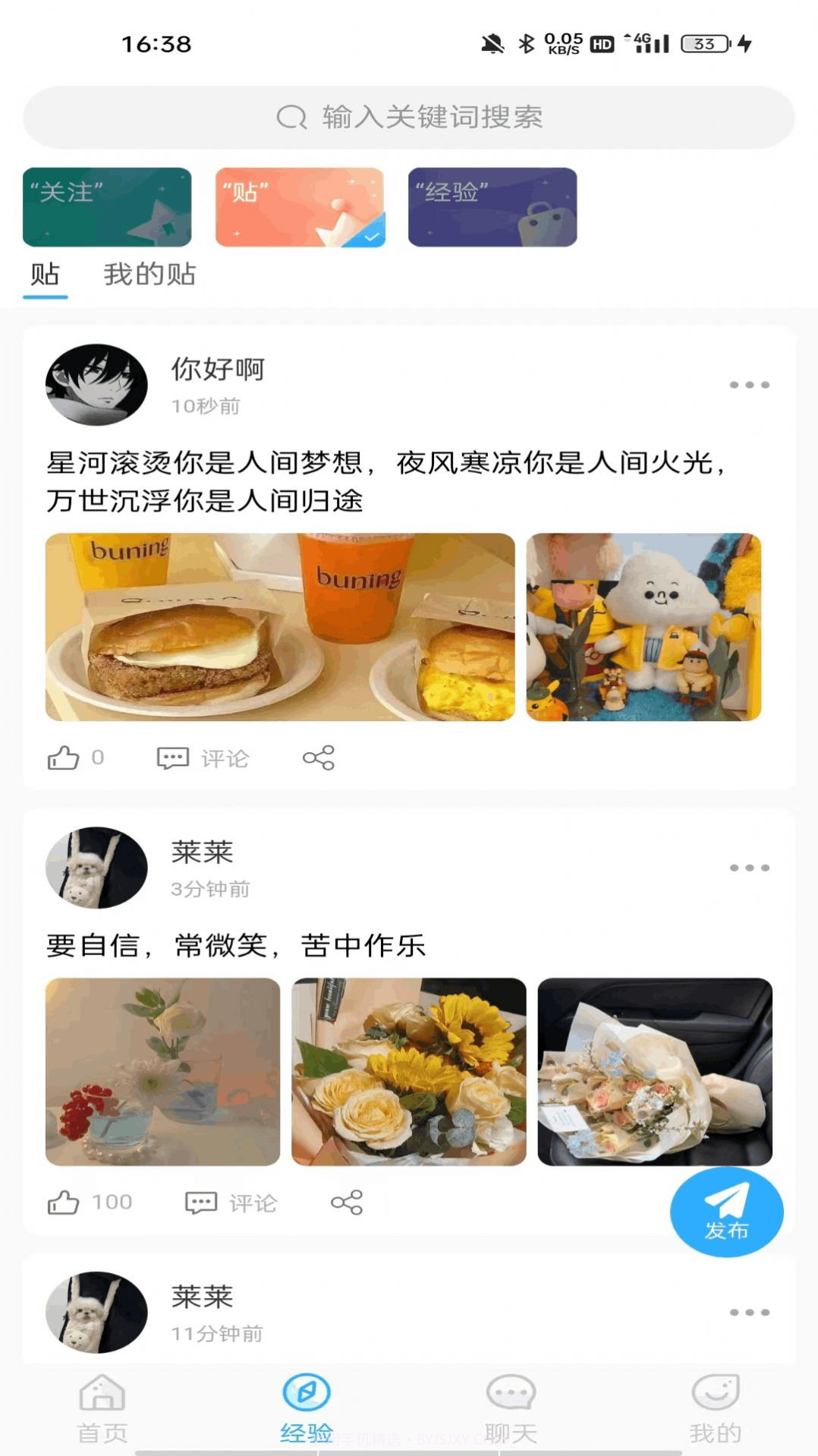Switch to the 我的贴 tab
This screenshot has width=818, height=1456.
coord(149,275)
